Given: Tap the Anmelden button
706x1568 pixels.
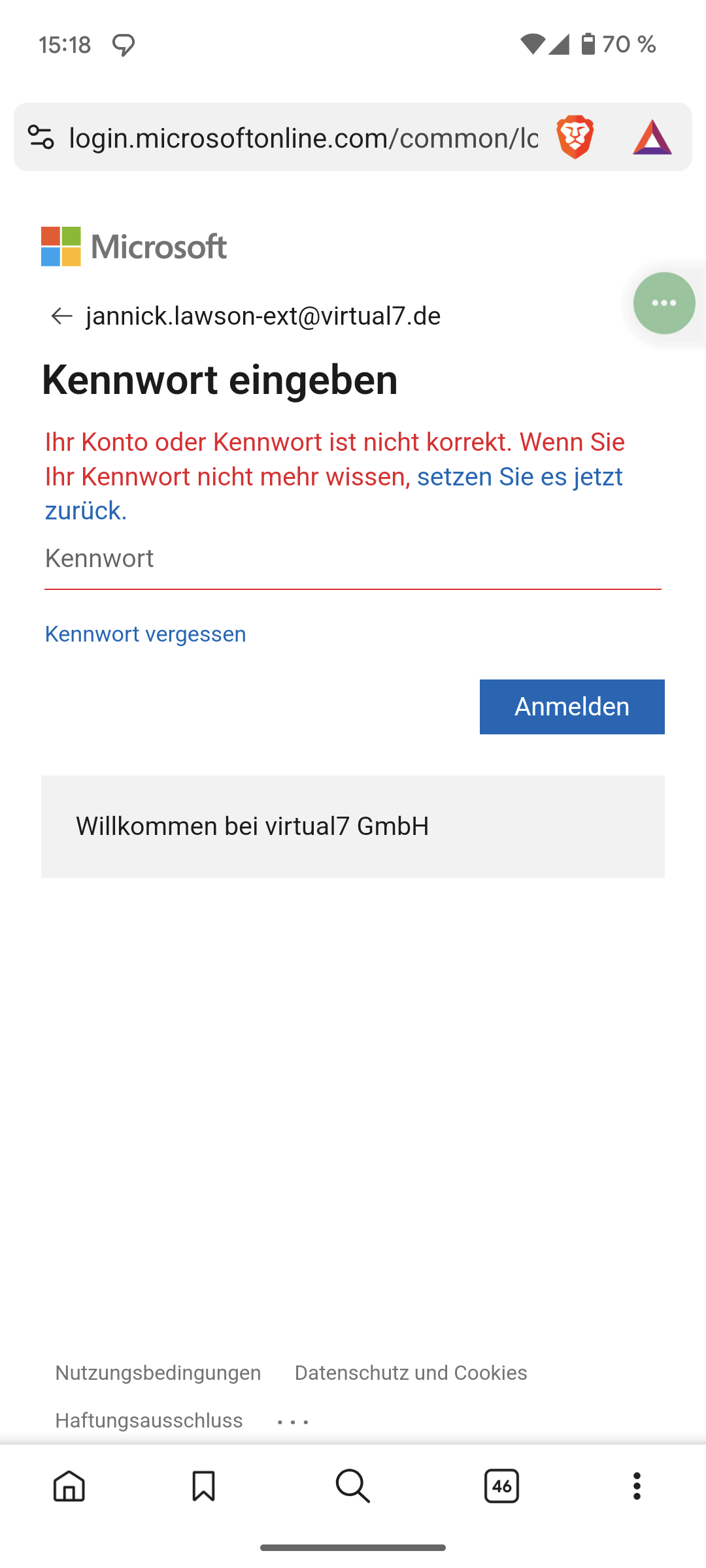Looking at the screenshot, I should pos(571,707).
